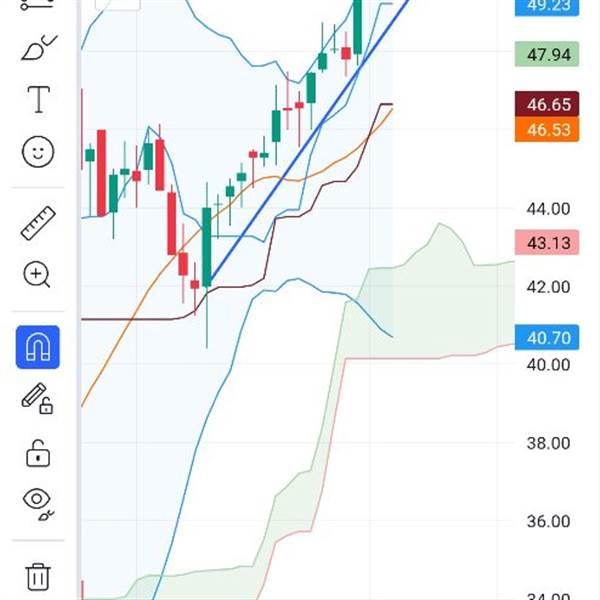The image size is (600, 600).
Task: Enable stay in drawing mode pencil
Action: [x=38, y=399]
